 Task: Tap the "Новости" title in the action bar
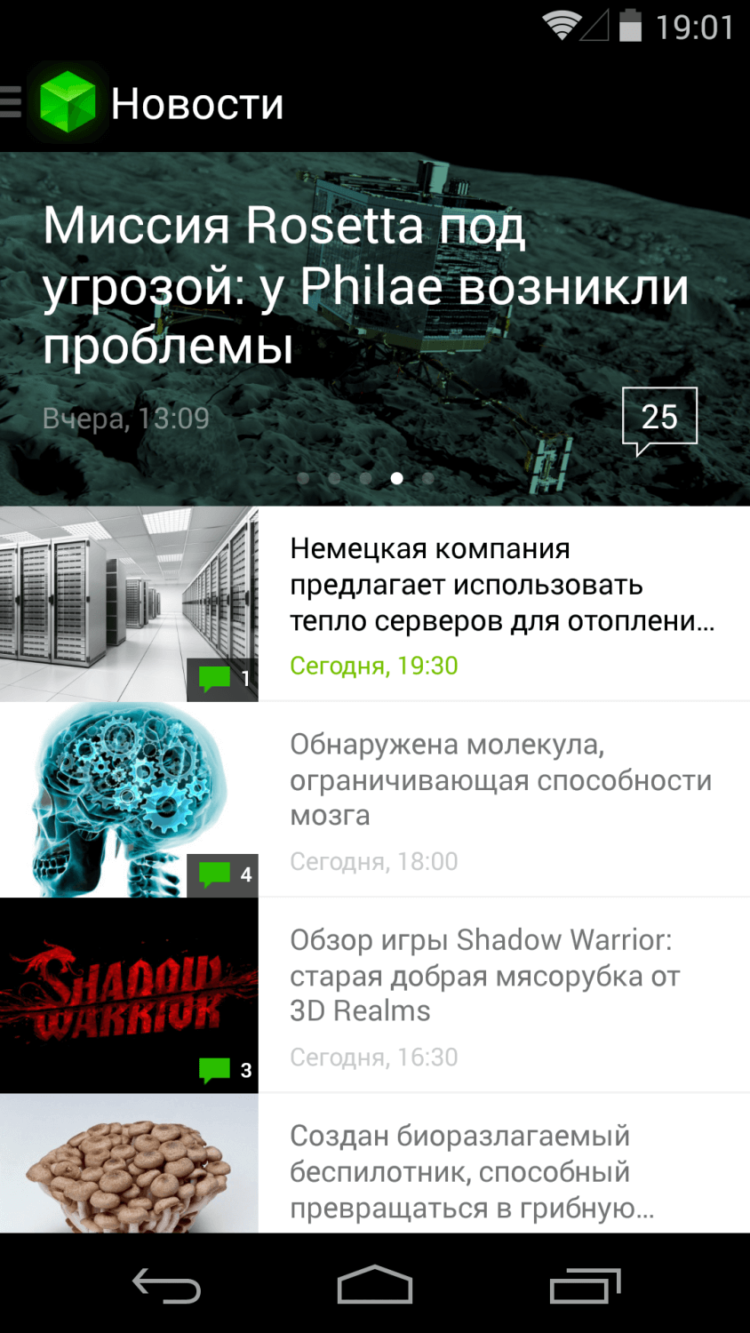click(x=197, y=103)
